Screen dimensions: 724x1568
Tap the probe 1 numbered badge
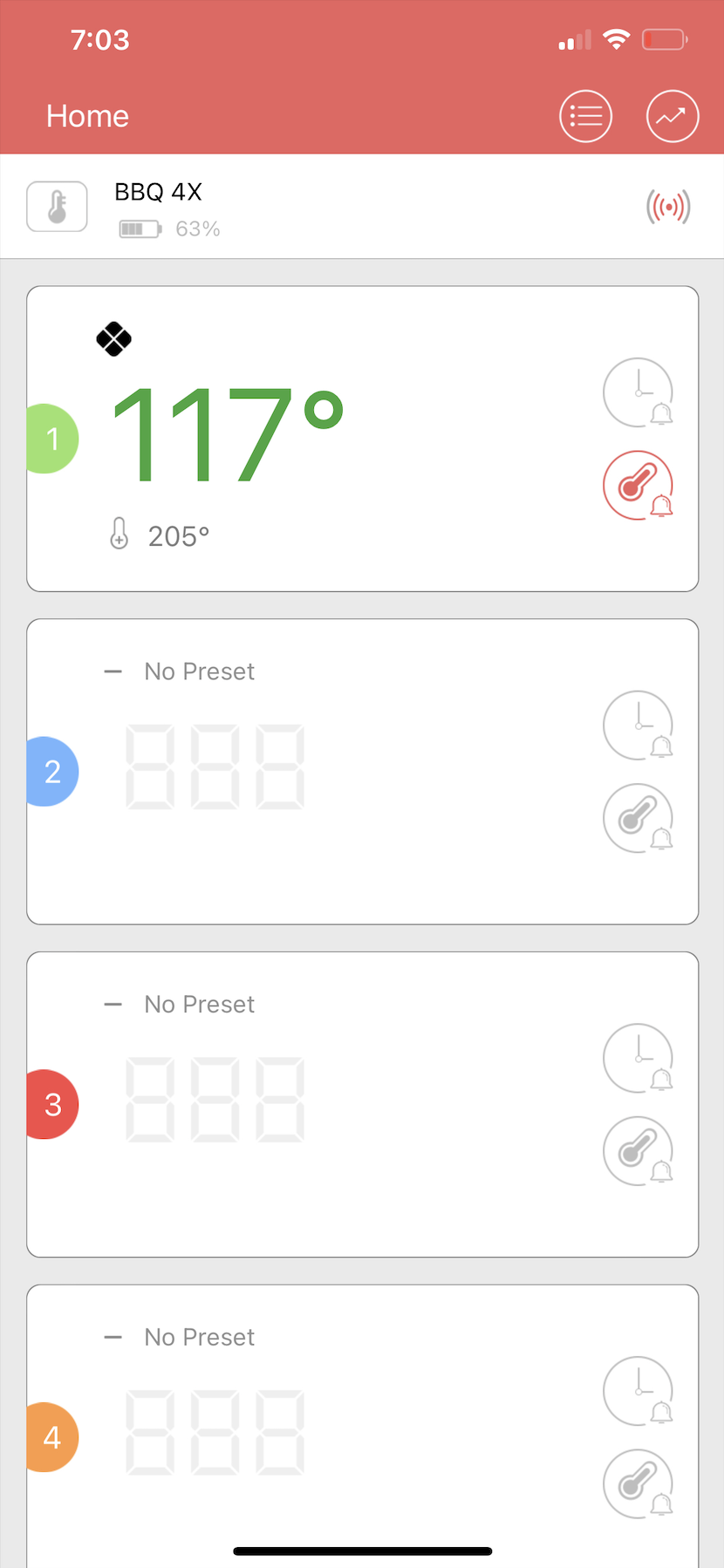pyautogui.click(x=52, y=439)
